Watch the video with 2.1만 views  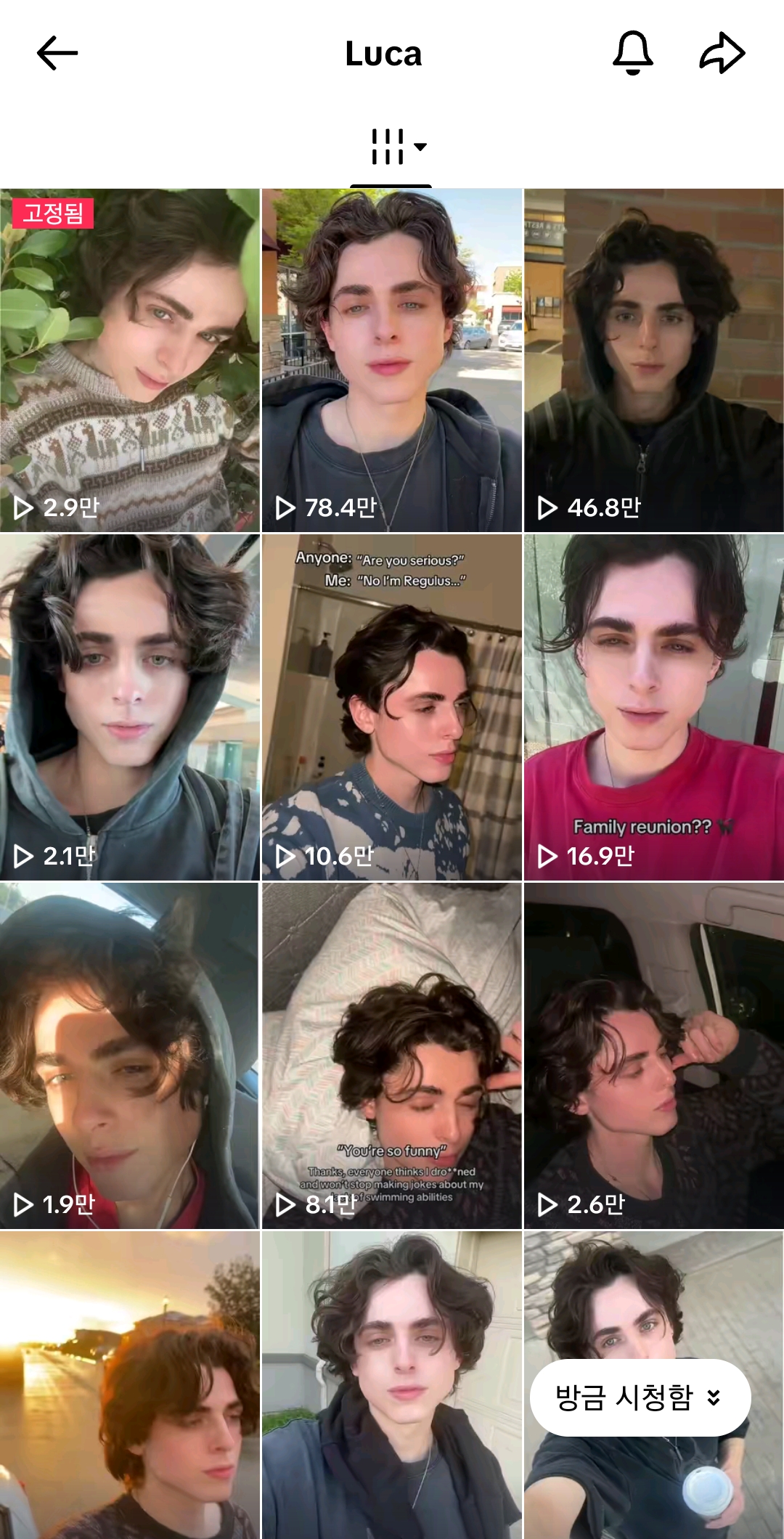click(130, 708)
